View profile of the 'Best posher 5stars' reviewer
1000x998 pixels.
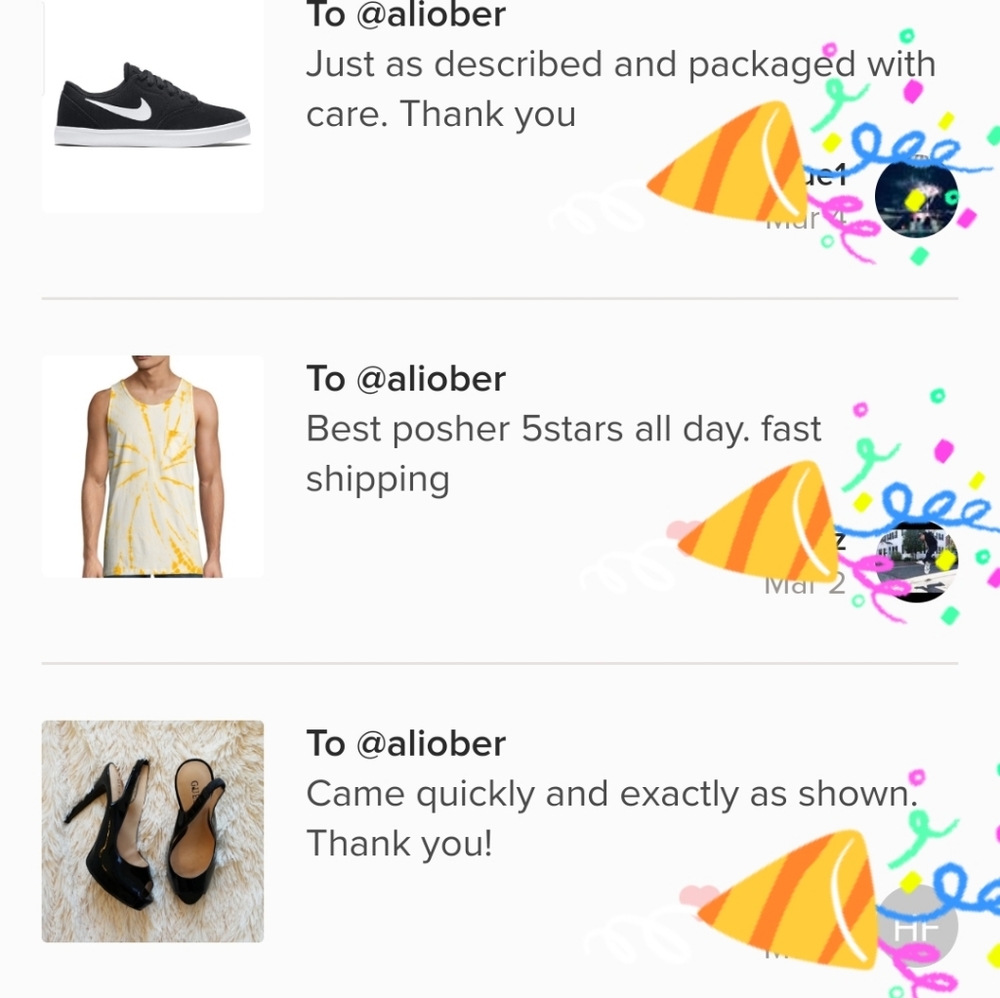pyautogui.click(x=916, y=561)
